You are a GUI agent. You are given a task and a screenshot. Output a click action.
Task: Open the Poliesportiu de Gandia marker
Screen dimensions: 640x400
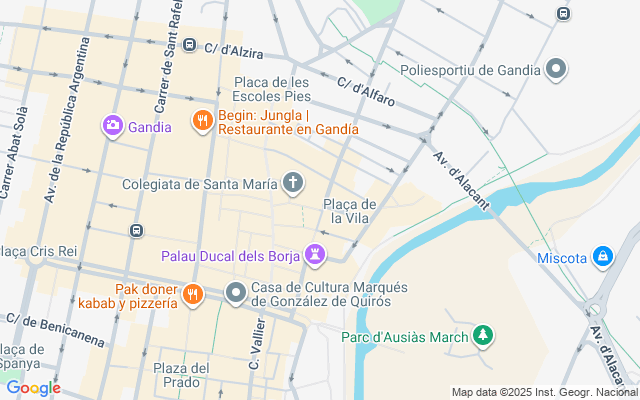(x=557, y=70)
